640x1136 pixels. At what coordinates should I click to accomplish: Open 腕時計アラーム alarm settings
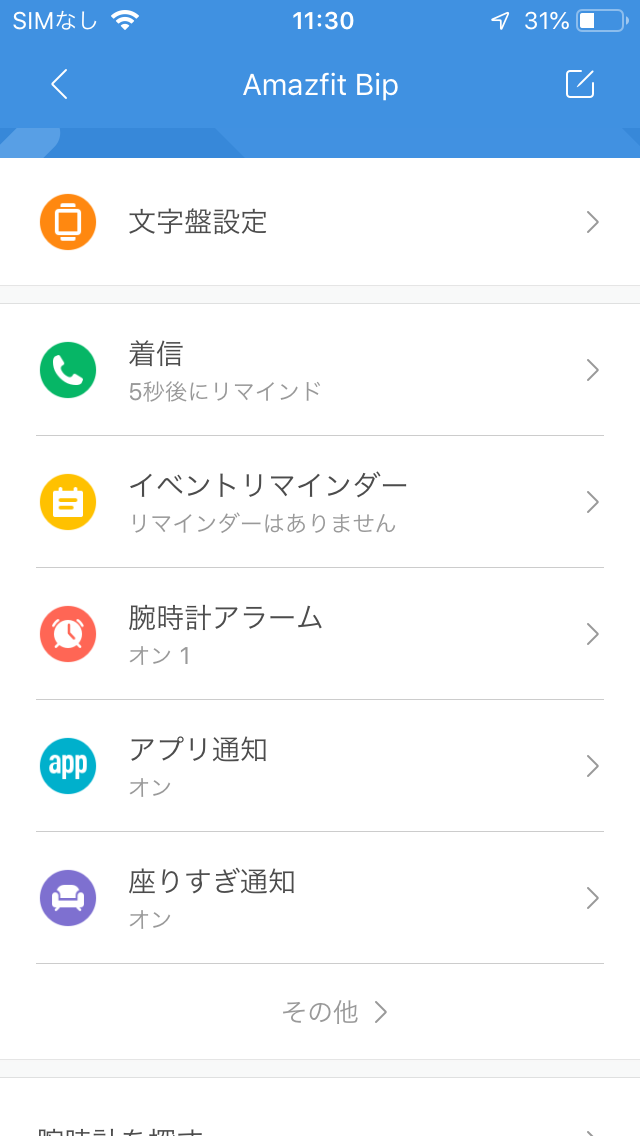pyautogui.click(x=320, y=634)
